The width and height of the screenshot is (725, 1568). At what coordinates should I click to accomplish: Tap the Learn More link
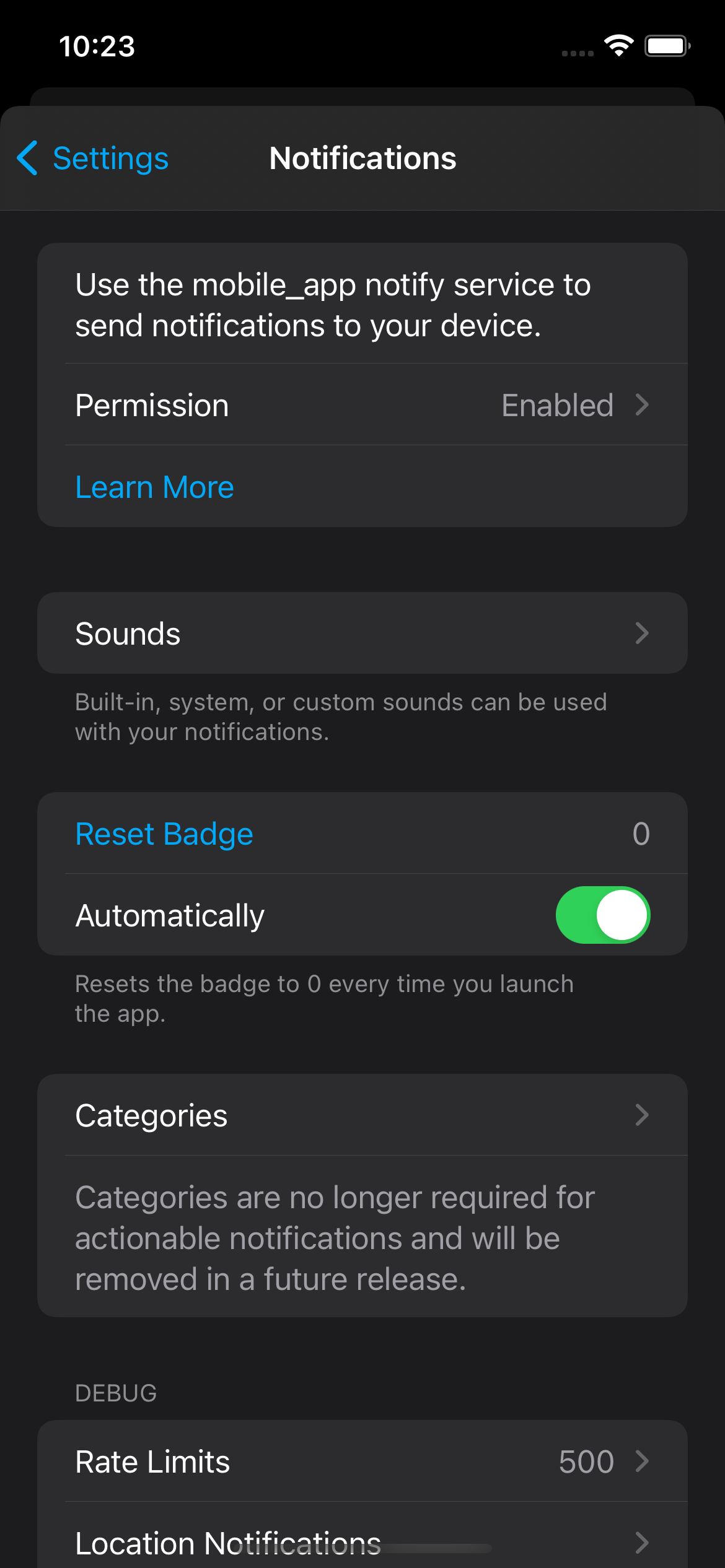coord(154,487)
